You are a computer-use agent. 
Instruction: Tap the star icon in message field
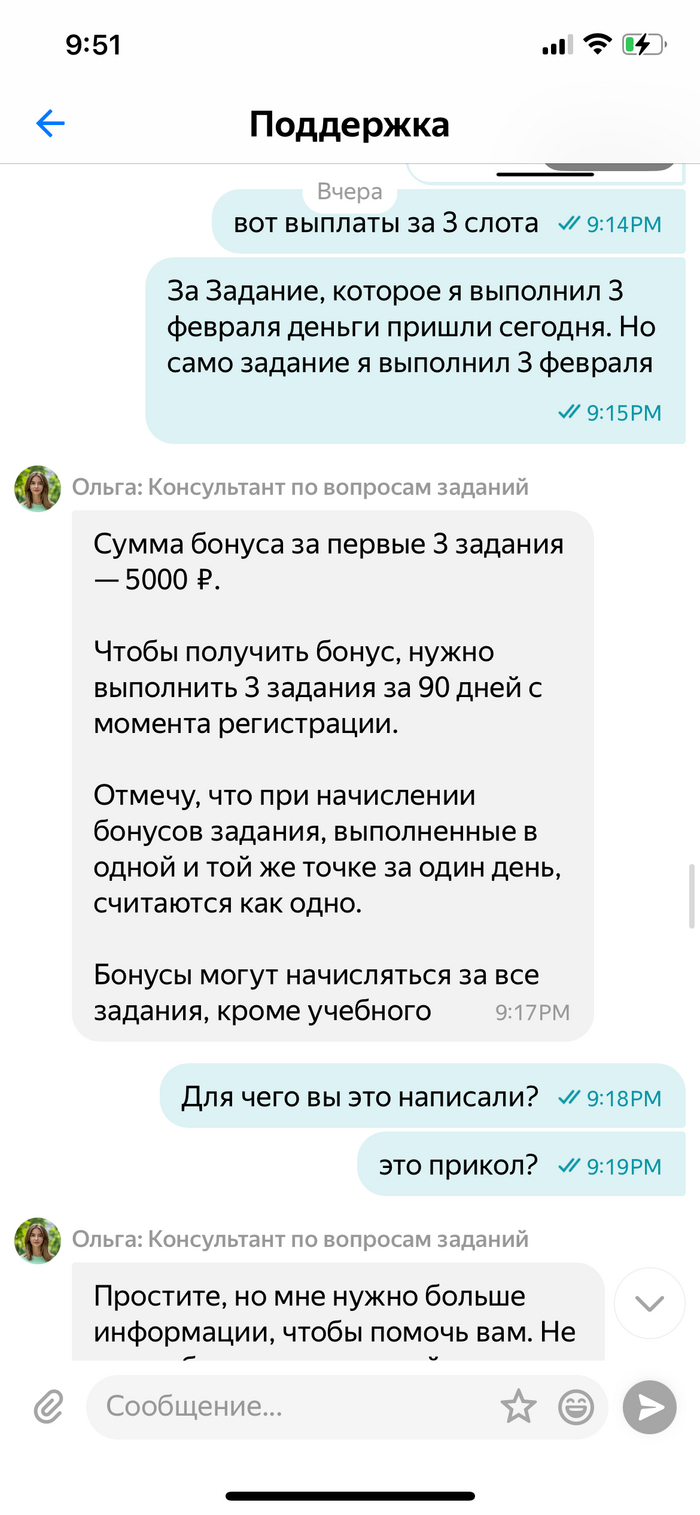point(518,1407)
